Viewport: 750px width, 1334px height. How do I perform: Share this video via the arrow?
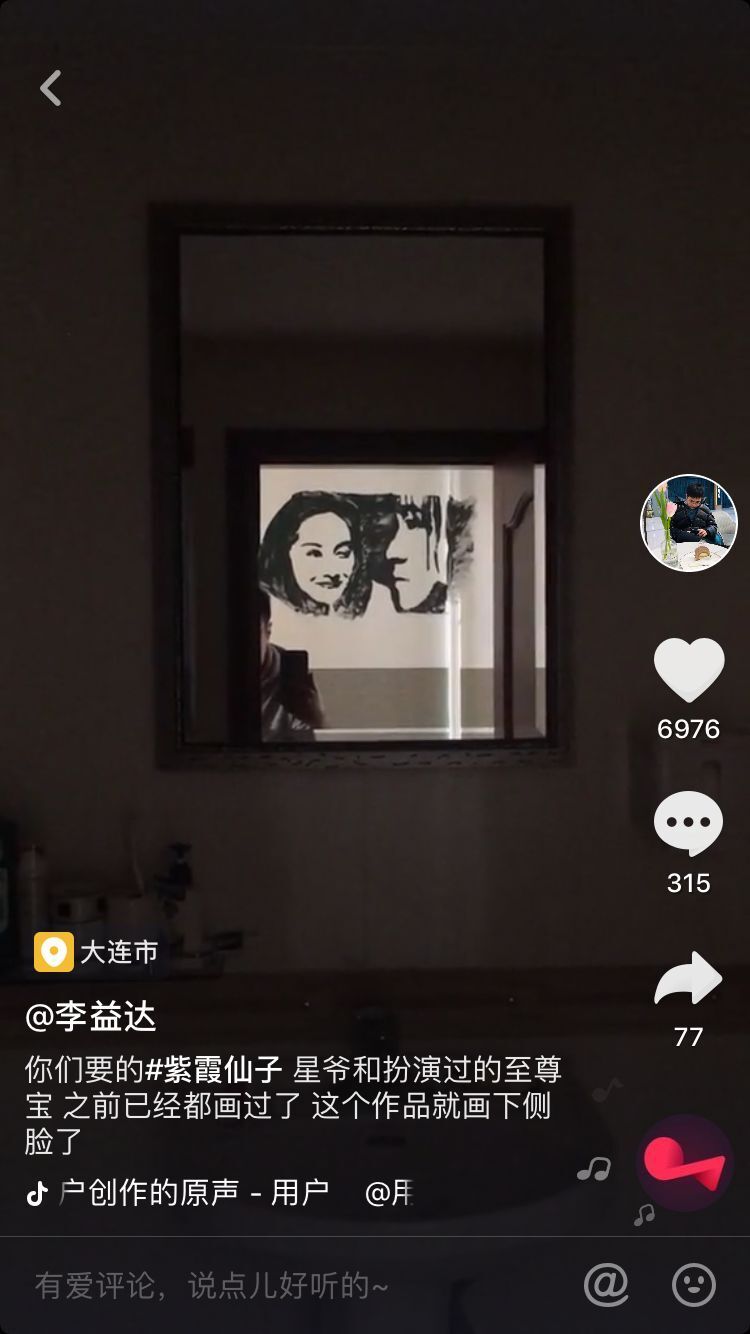688,978
